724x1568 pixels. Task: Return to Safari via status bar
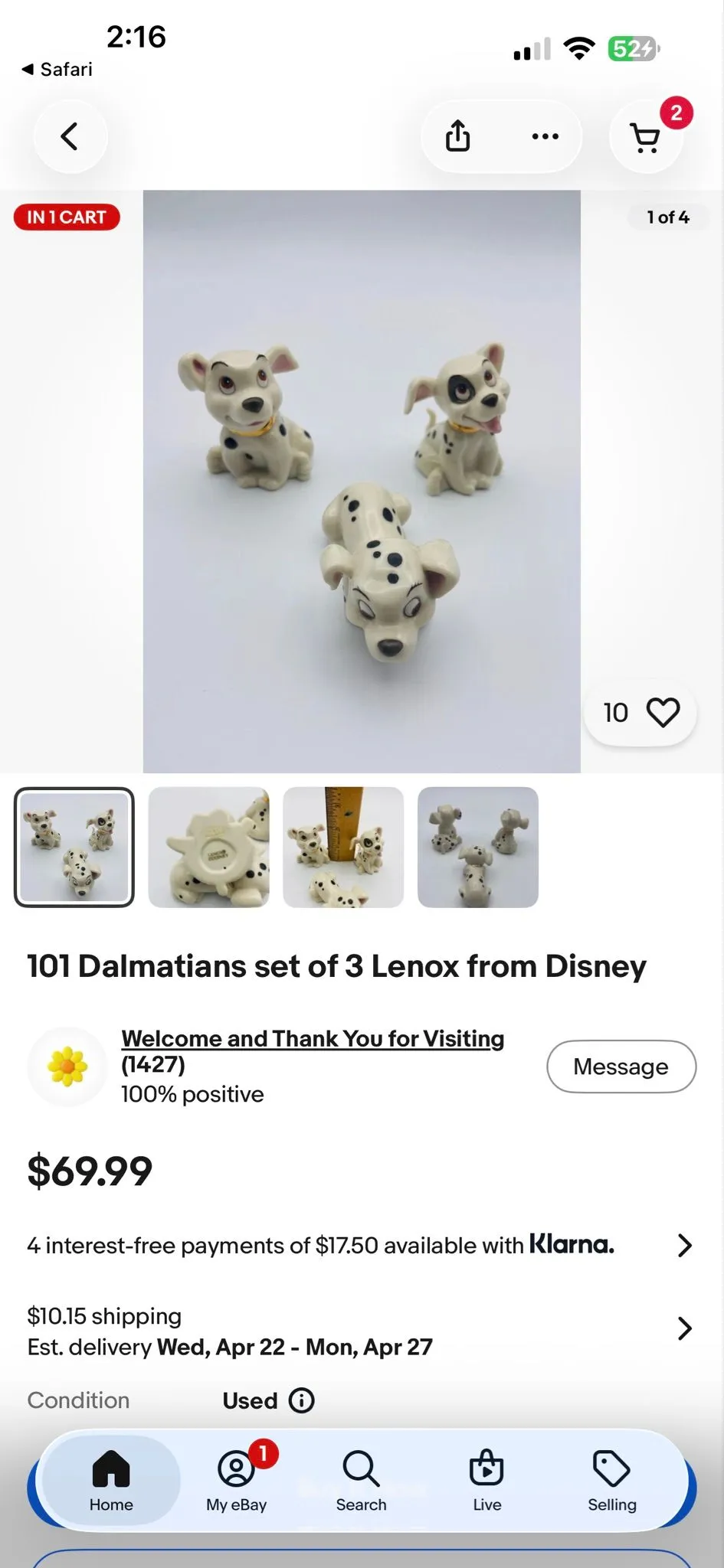click(57, 70)
